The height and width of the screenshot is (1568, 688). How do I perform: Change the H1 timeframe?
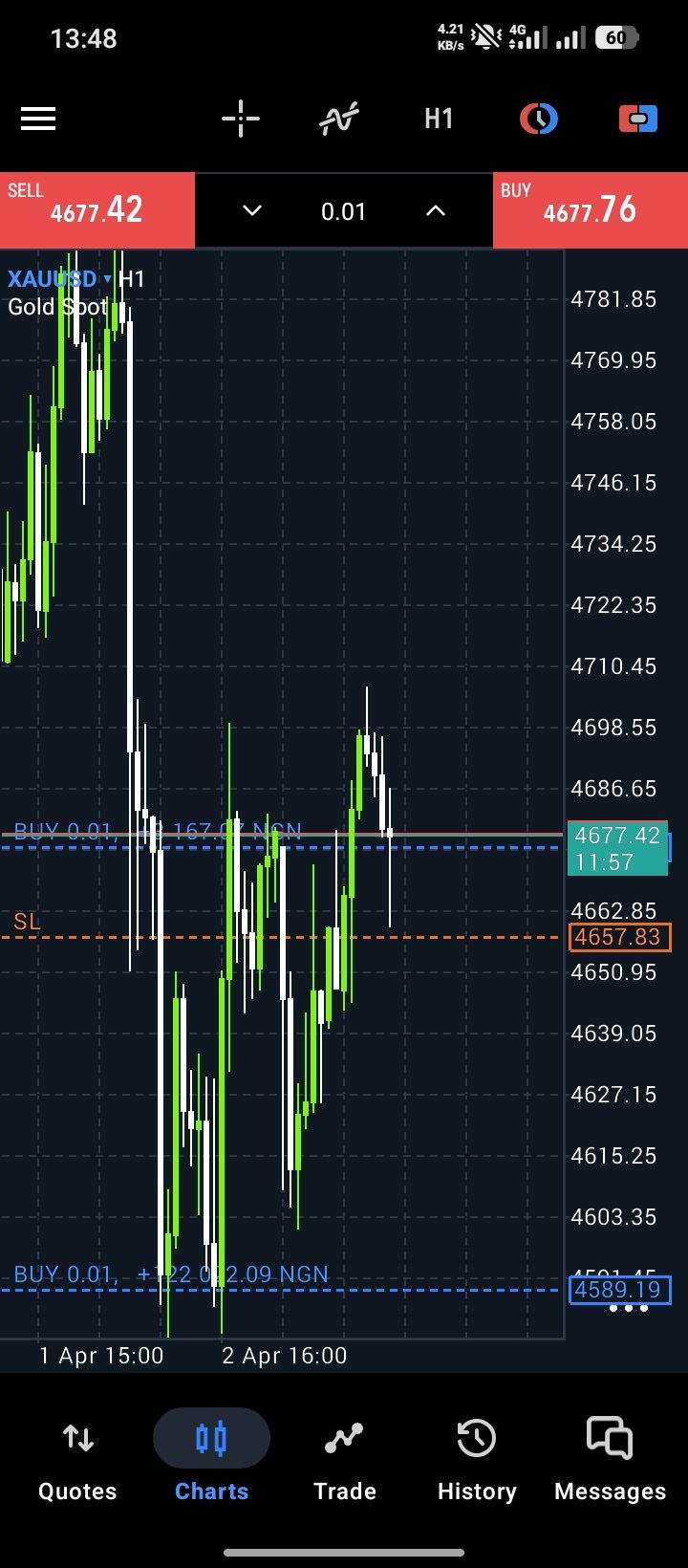pos(439,119)
